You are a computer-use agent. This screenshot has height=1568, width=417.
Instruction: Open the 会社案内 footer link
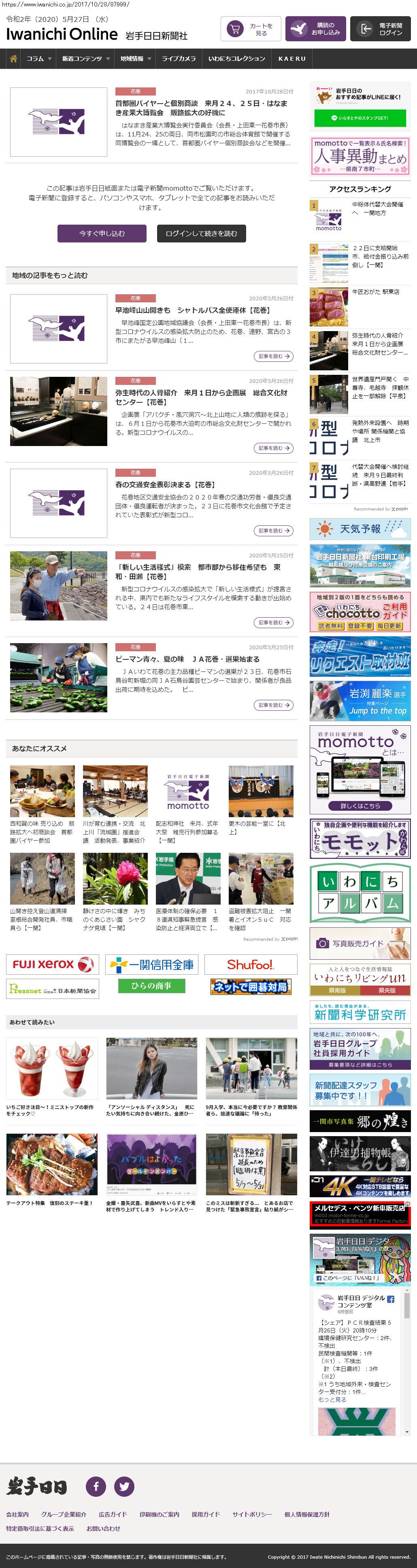pos(17,1515)
